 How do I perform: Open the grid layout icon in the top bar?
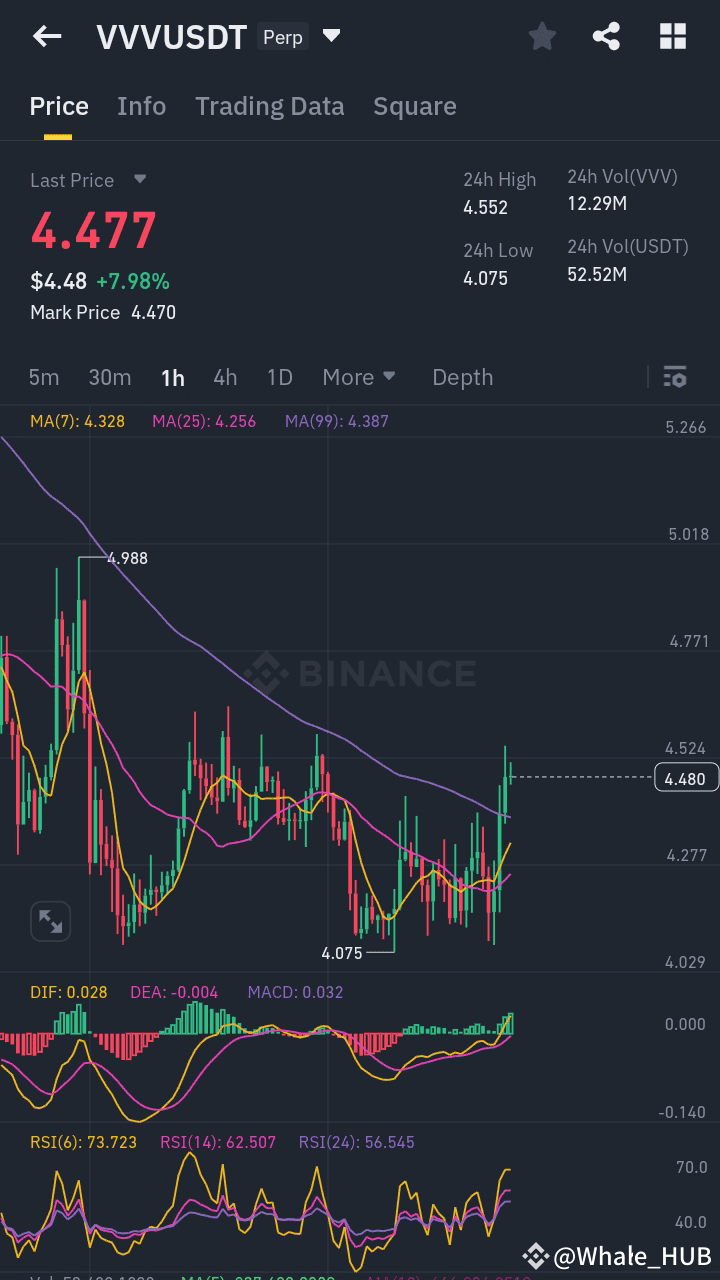(672, 36)
